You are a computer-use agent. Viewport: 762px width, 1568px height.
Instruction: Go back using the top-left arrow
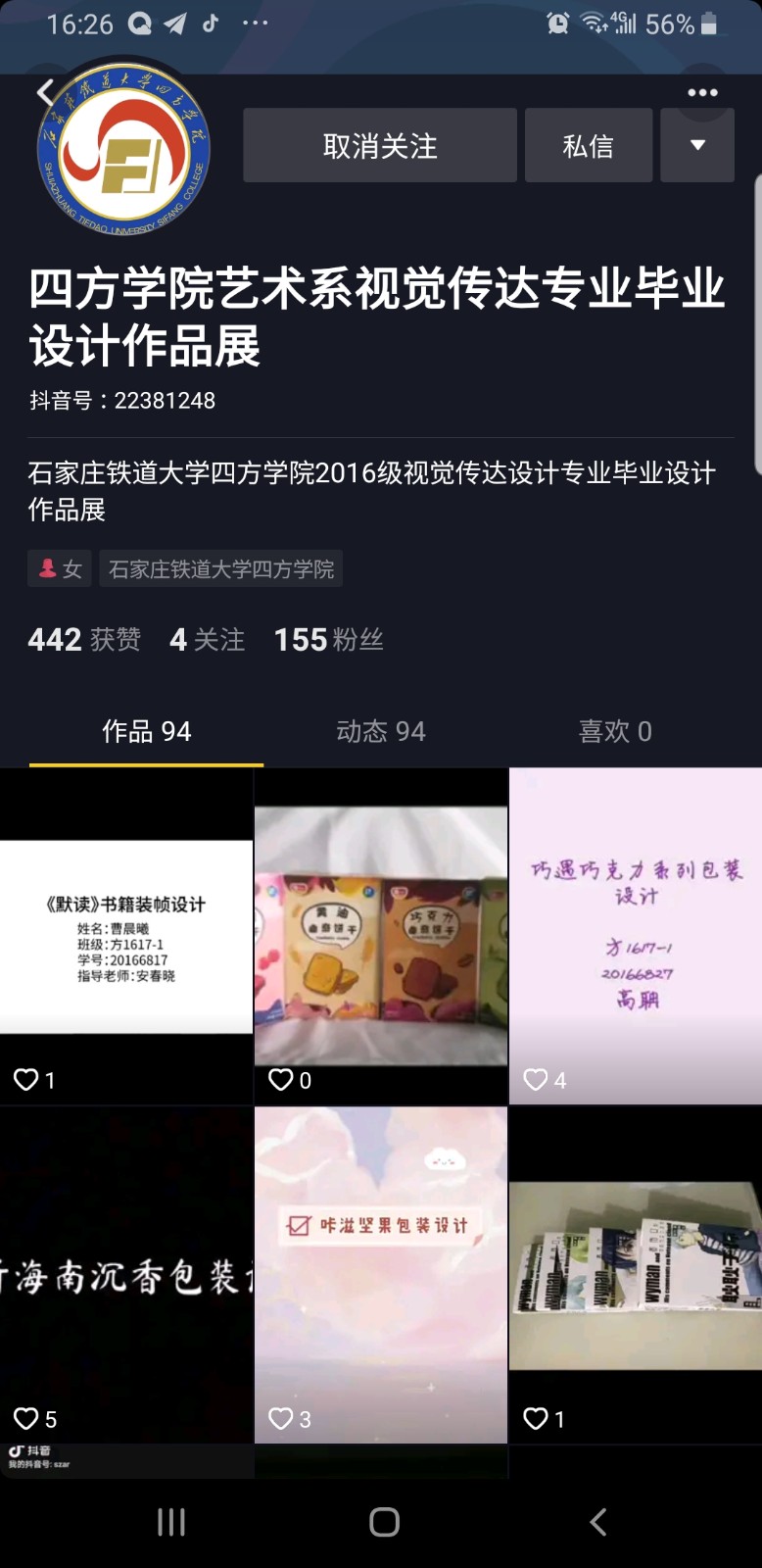click(x=45, y=93)
